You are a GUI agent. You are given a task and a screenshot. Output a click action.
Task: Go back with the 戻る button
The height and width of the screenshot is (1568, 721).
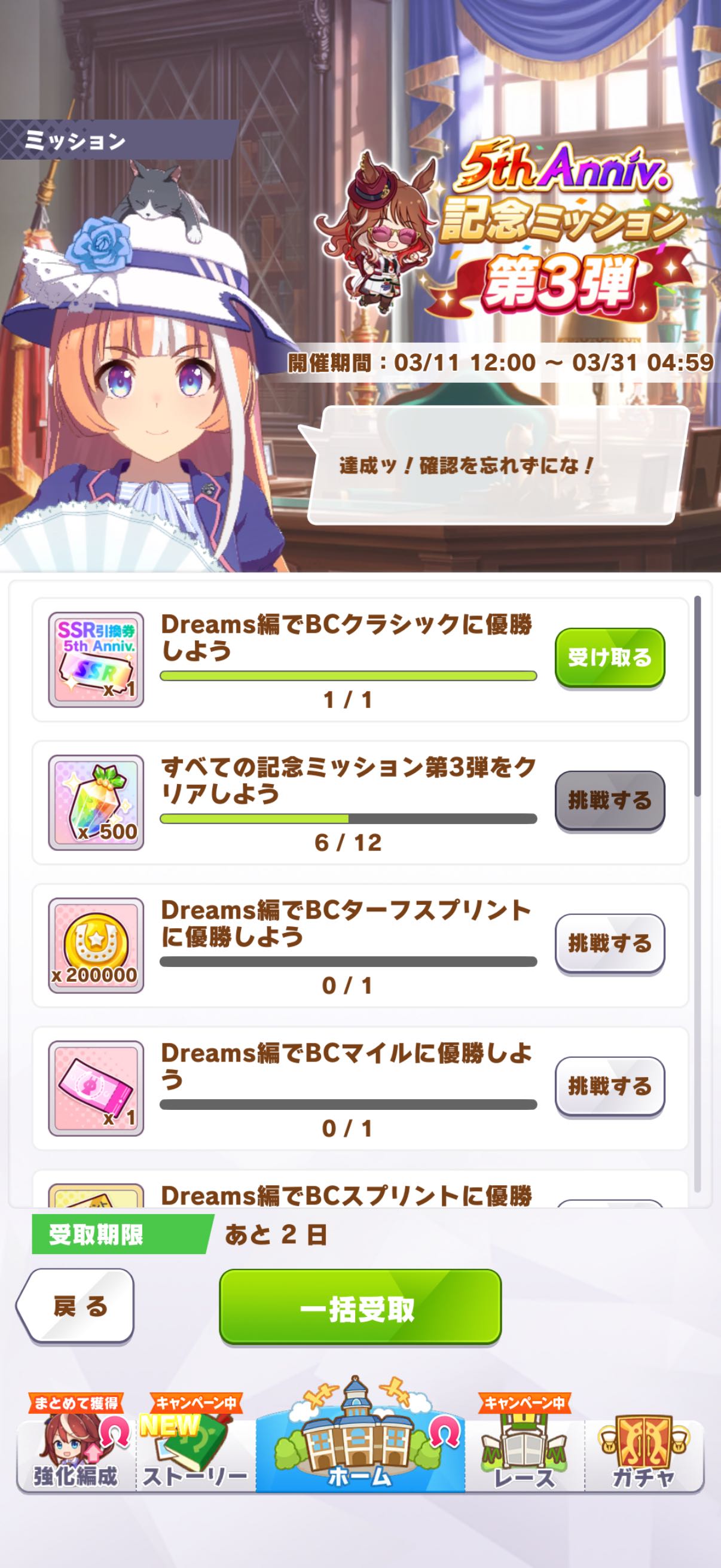[x=77, y=1305]
